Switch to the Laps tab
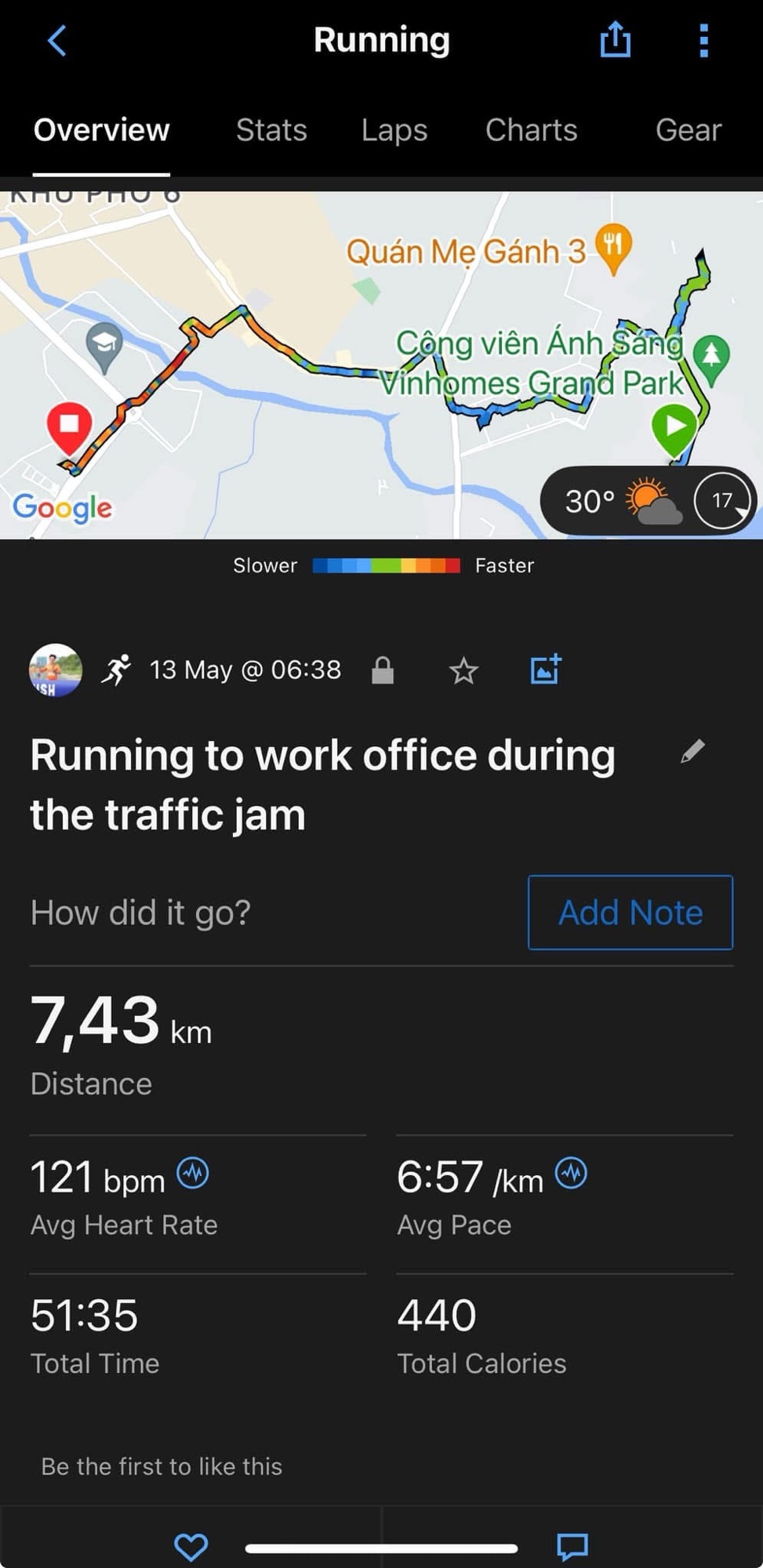Image resolution: width=763 pixels, height=1568 pixels. click(394, 130)
